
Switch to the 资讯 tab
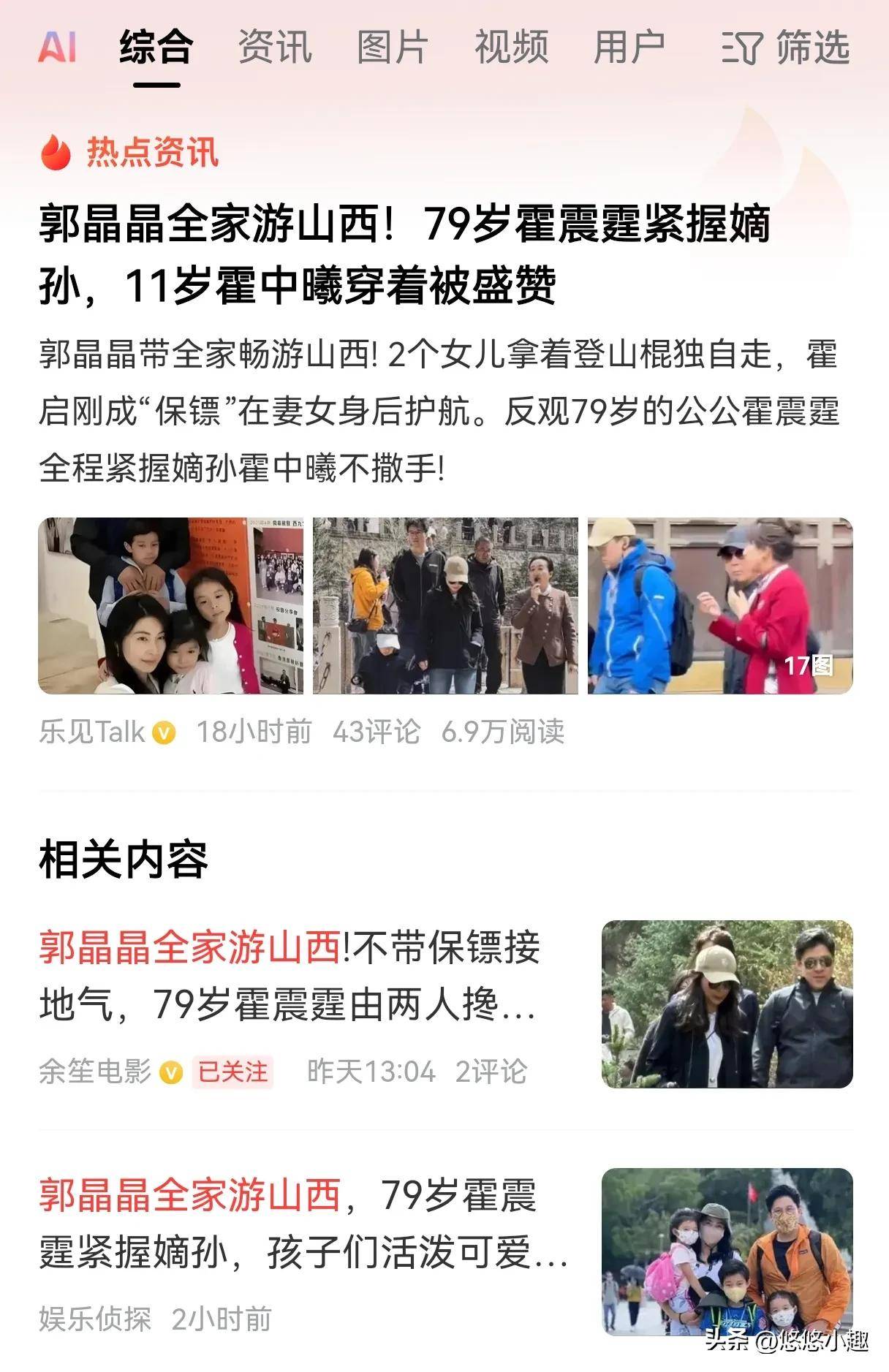point(275,48)
